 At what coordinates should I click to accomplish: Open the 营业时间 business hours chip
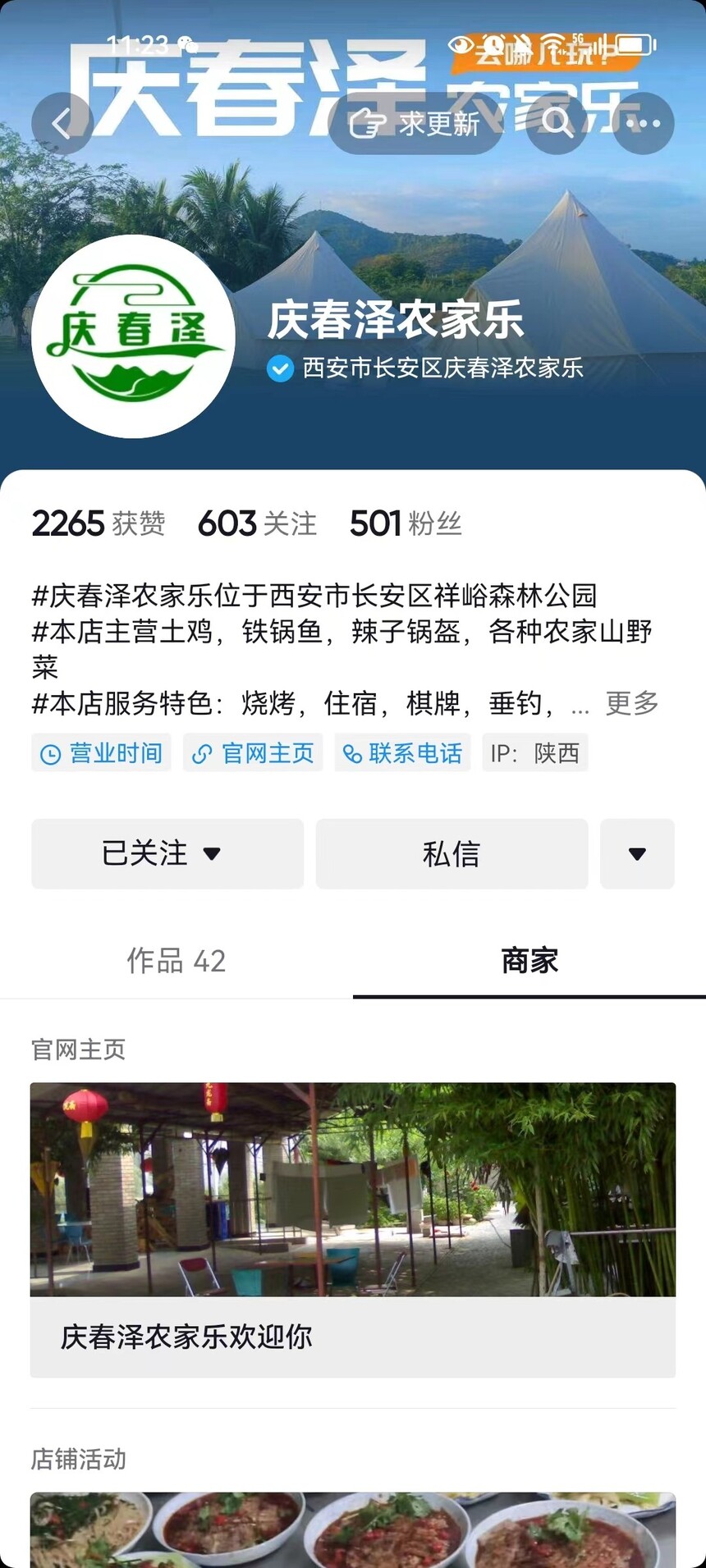coord(101,753)
